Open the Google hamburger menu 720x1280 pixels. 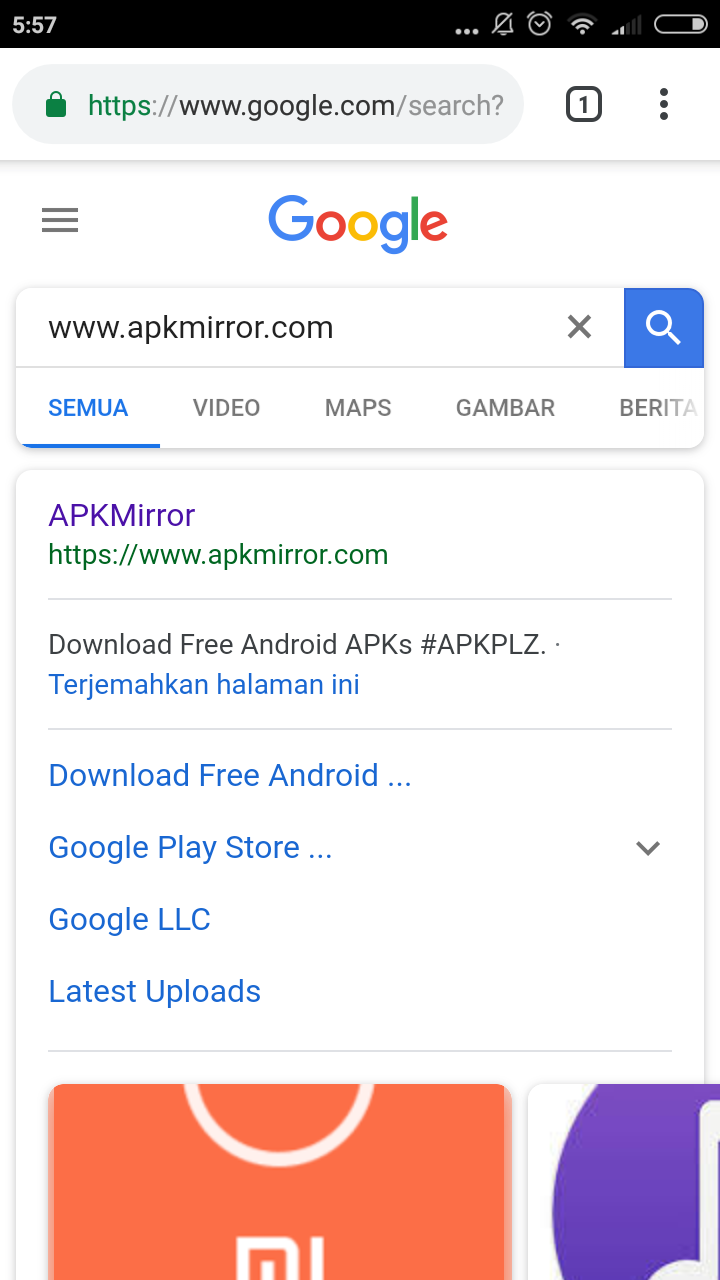click(60, 220)
